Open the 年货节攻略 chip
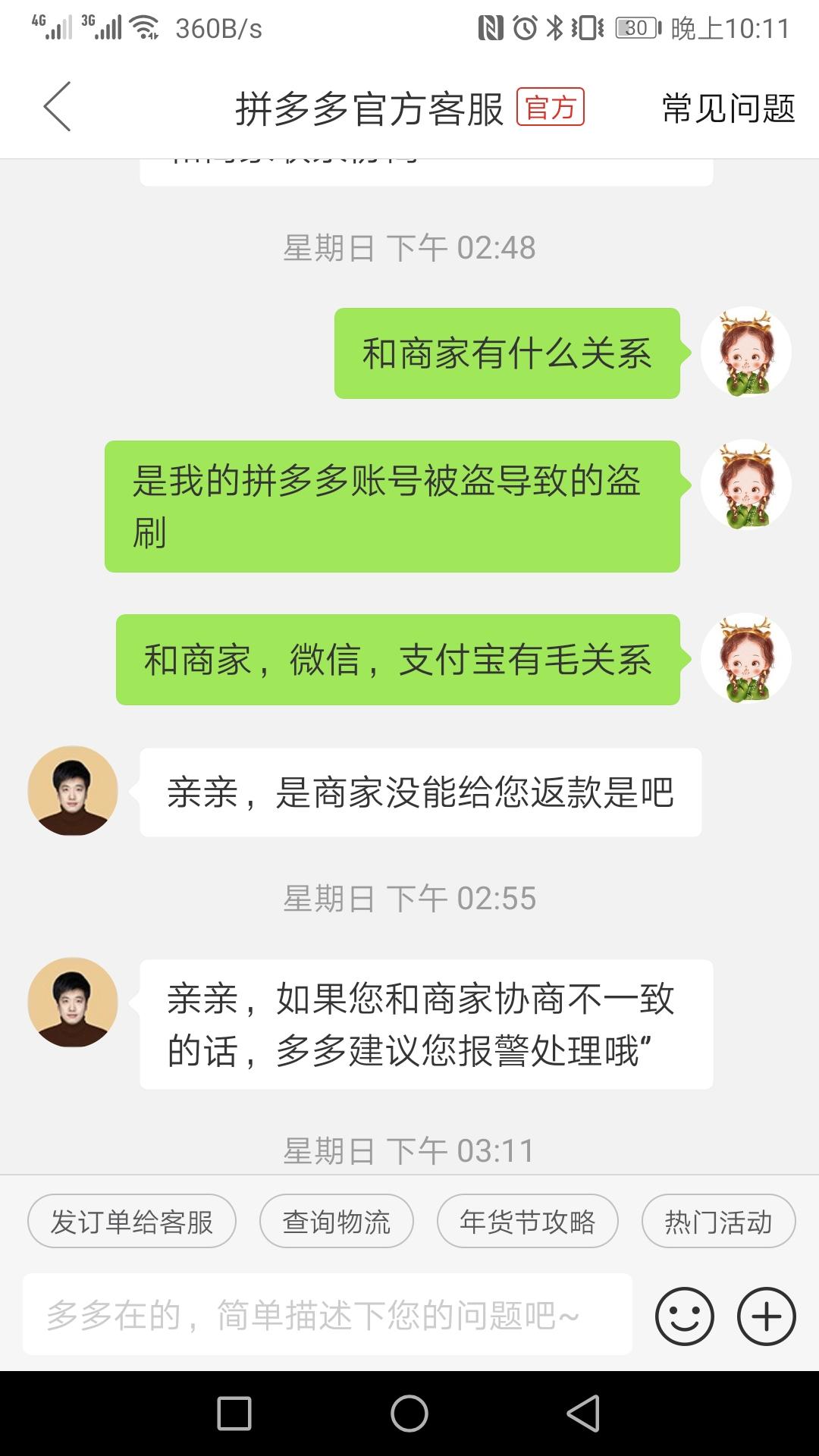819x1456 pixels. coord(528,1221)
